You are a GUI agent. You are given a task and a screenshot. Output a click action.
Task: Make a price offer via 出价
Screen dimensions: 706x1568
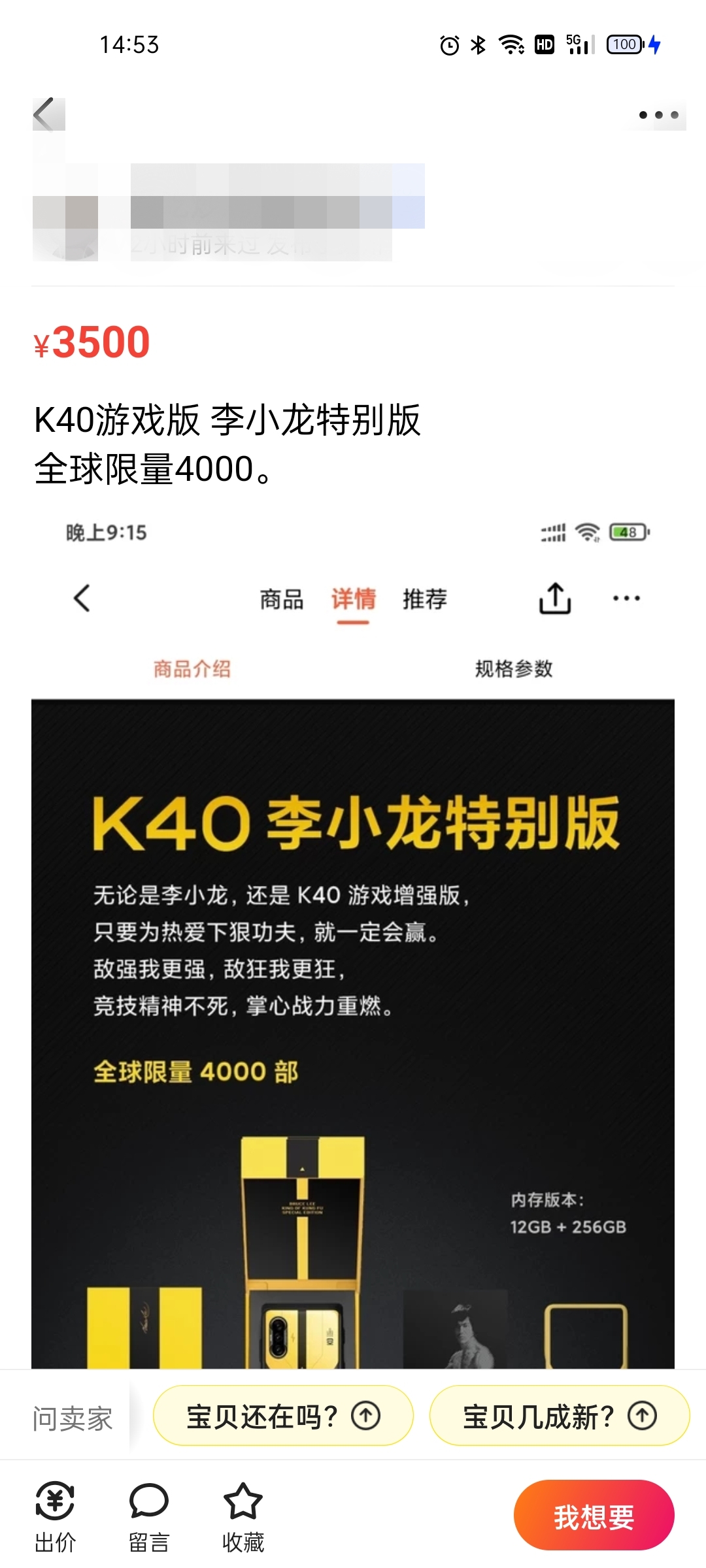point(55,1516)
